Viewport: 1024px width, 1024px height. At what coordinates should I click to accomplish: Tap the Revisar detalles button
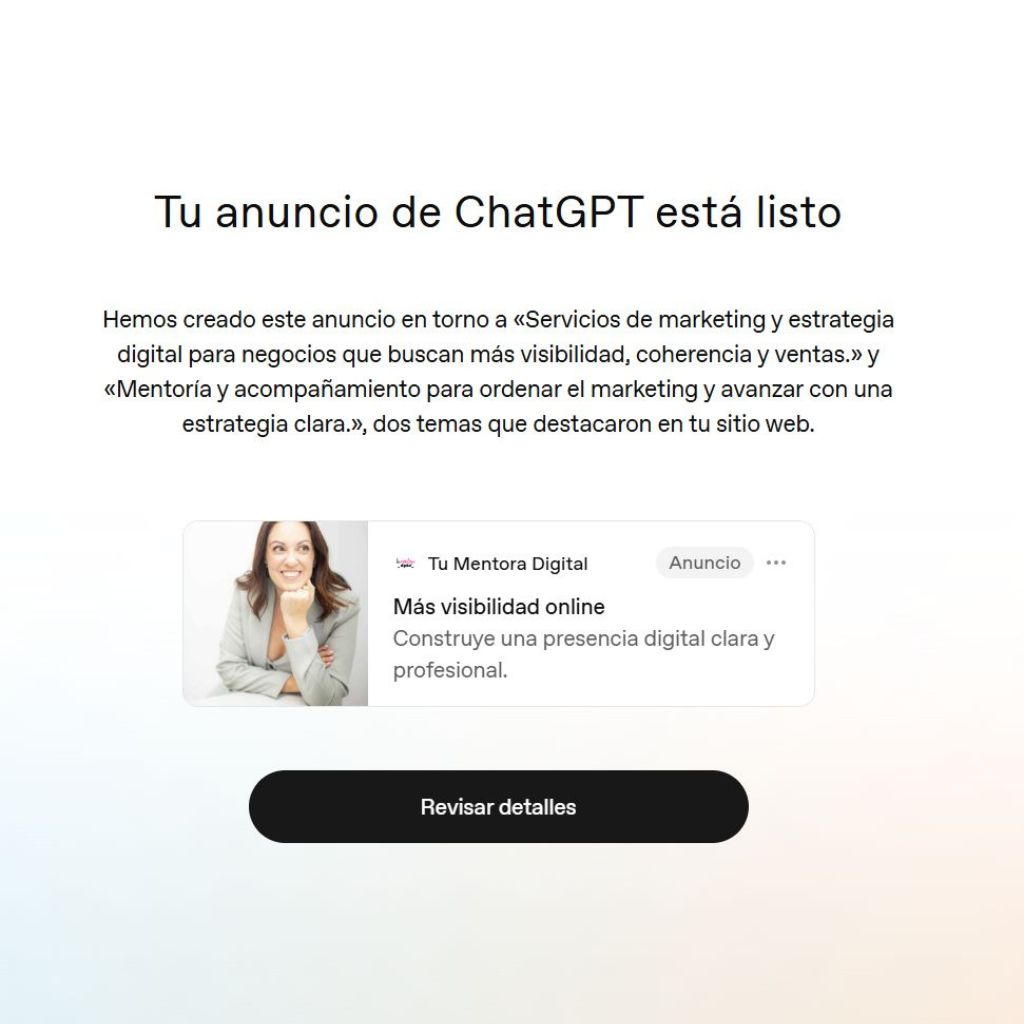click(498, 807)
